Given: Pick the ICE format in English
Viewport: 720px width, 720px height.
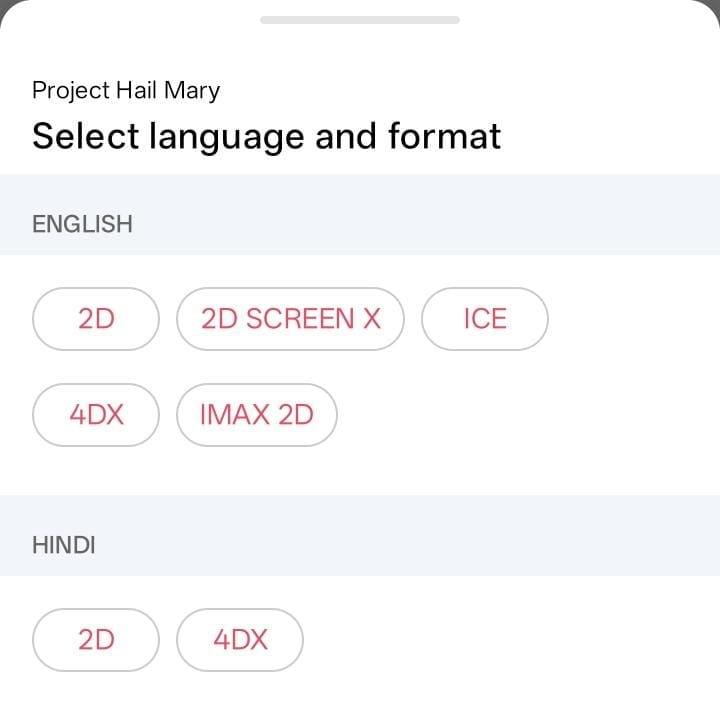Looking at the screenshot, I should [x=485, y=319].
